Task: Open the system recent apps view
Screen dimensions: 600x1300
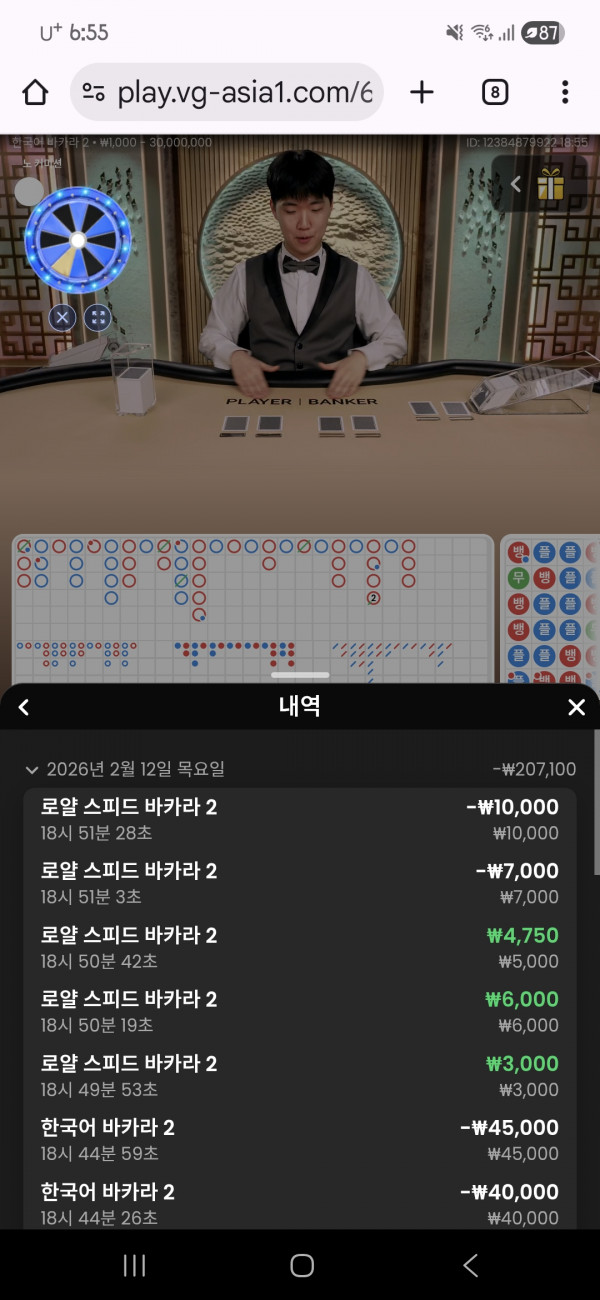Action: click(x=134, y=1265)
